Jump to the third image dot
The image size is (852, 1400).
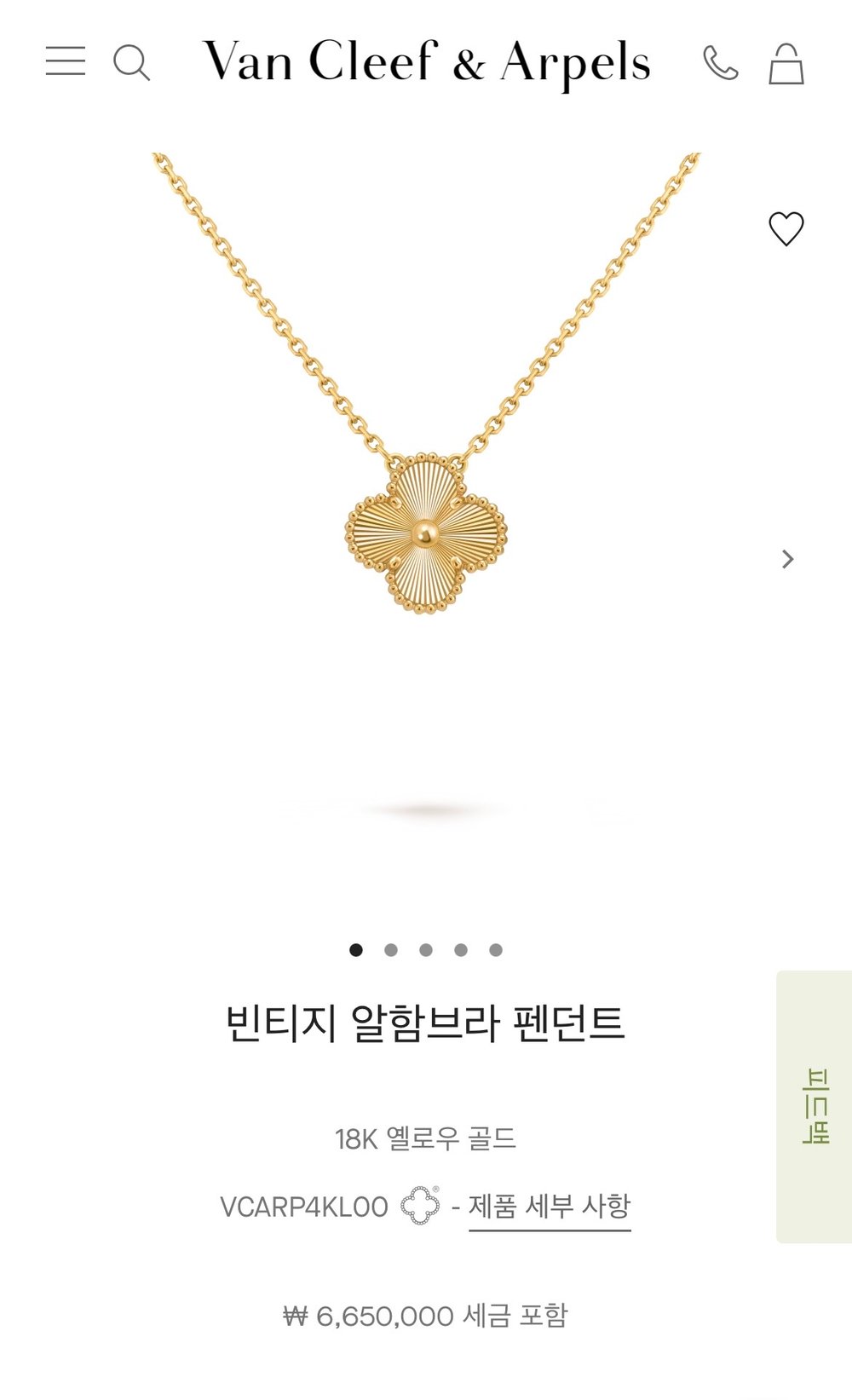click(426, 949)
